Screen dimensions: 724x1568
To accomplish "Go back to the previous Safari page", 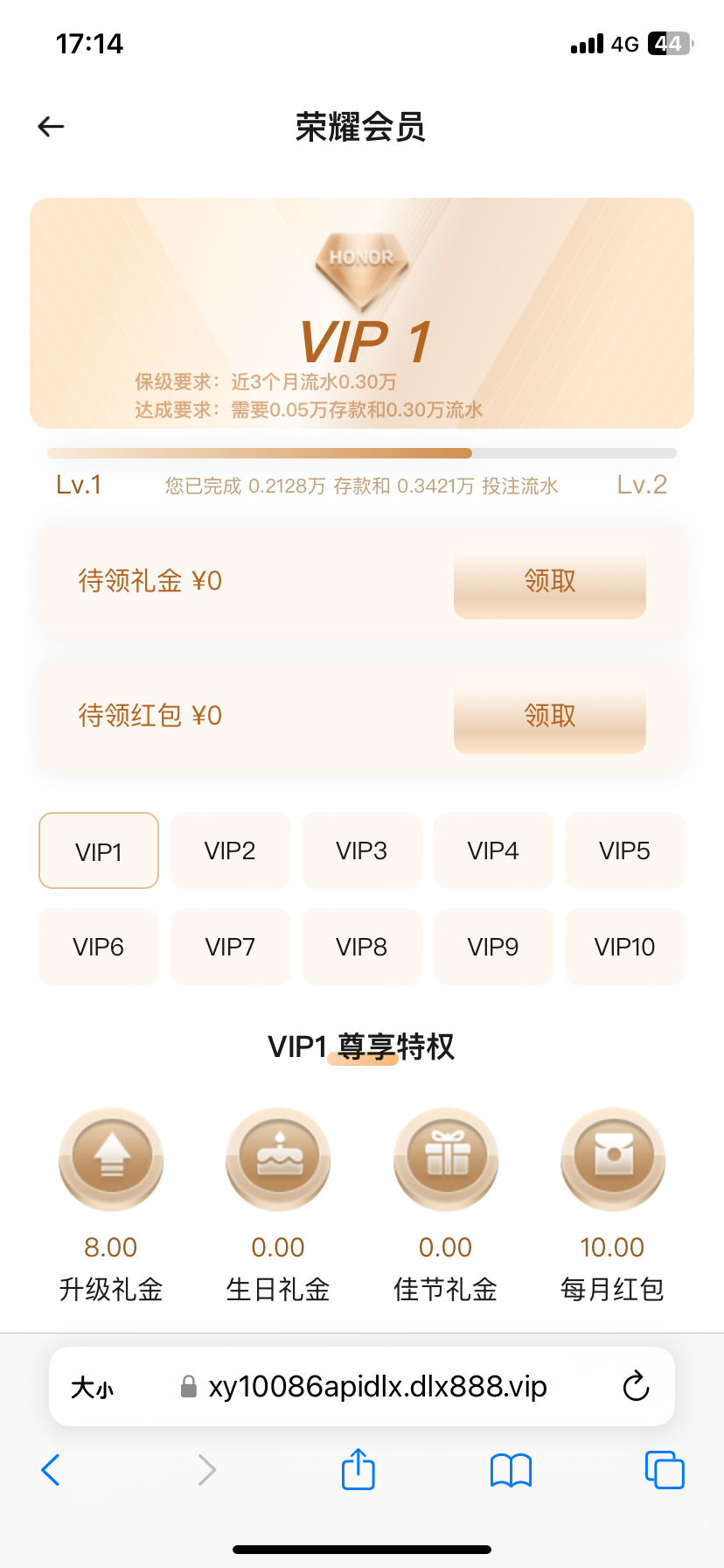I will coord(52,1469).
